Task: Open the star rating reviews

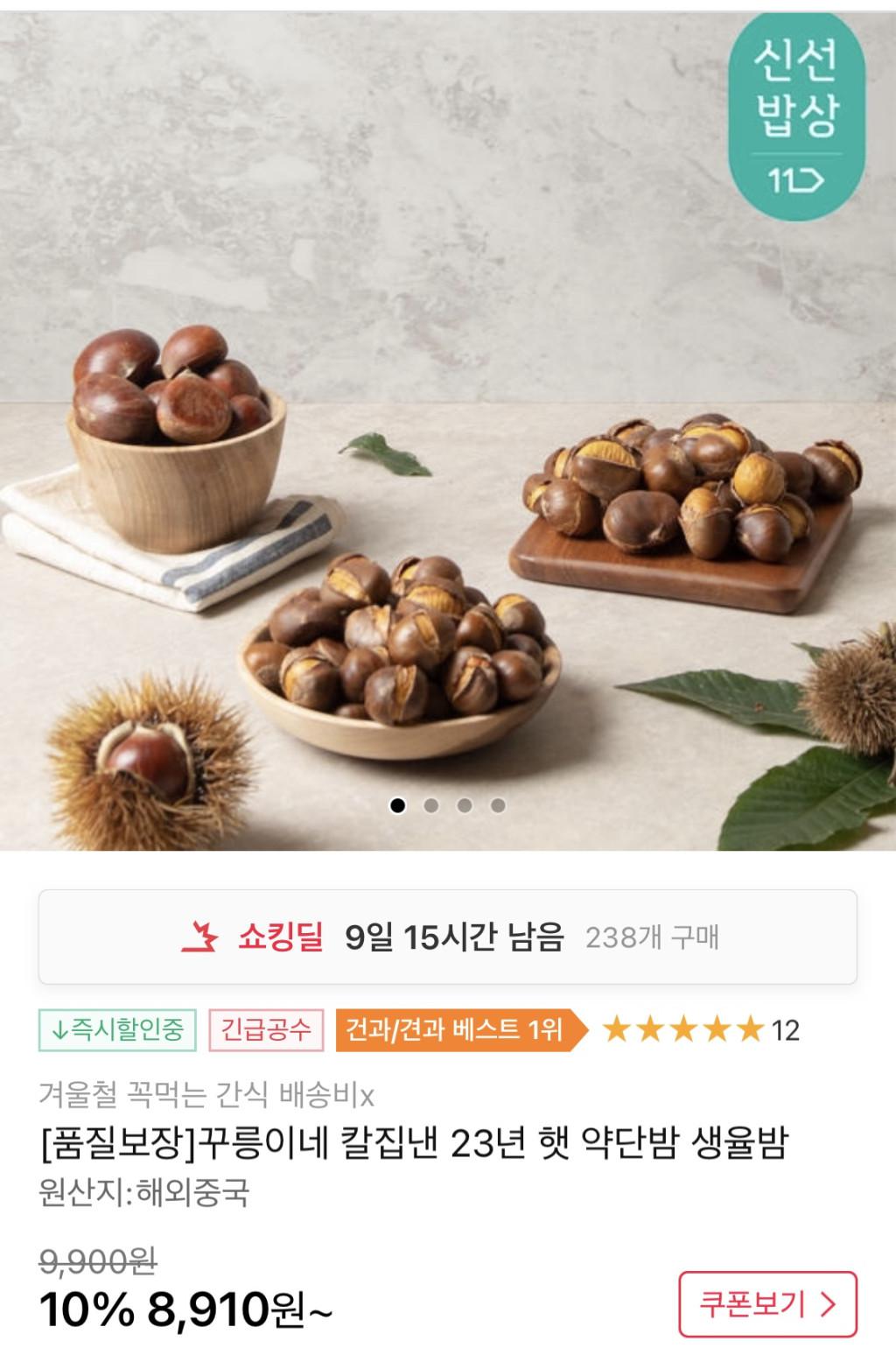Action: coord(700,1030)
